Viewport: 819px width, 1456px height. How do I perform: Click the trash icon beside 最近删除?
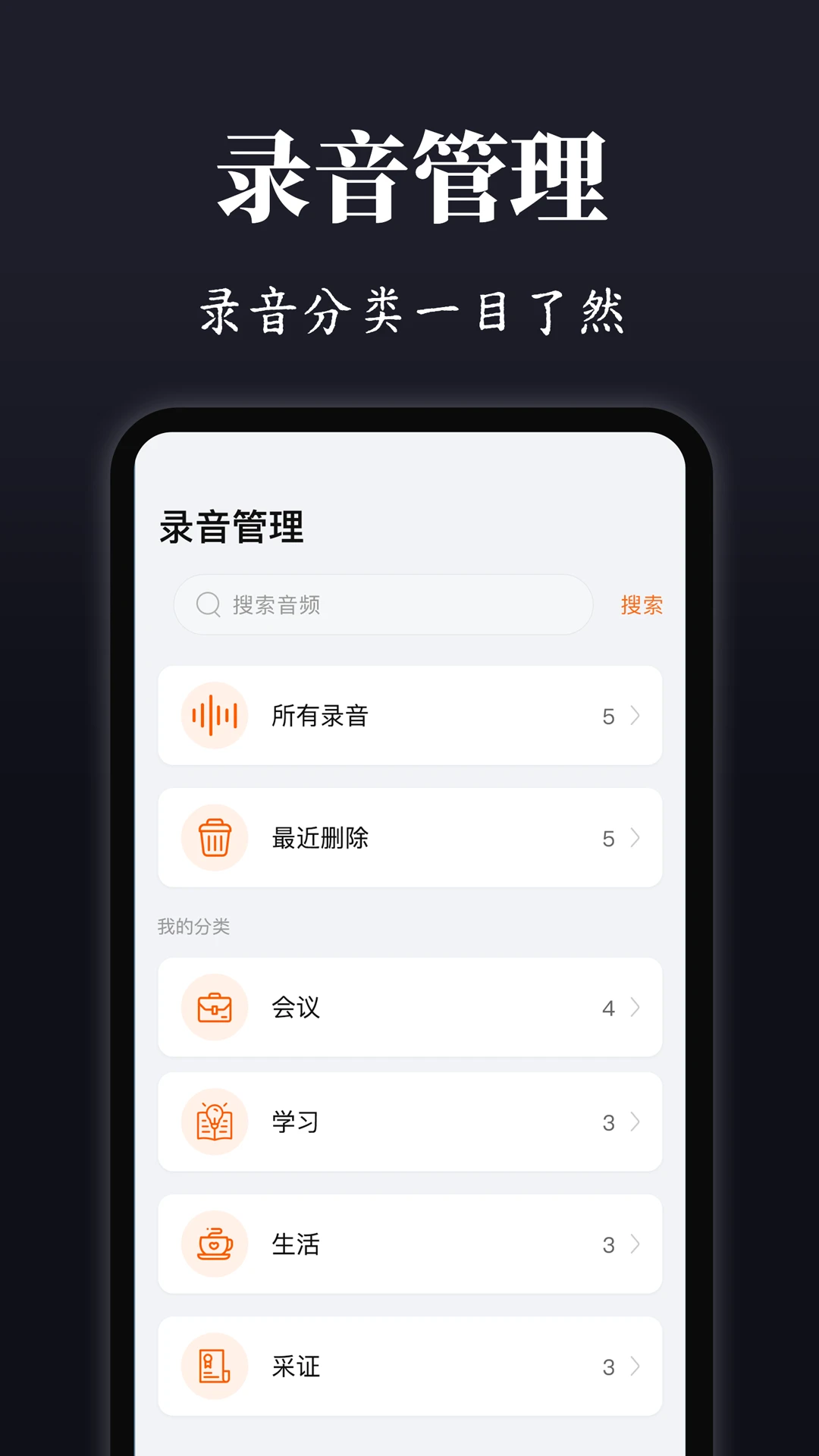[x=214, y=838]
